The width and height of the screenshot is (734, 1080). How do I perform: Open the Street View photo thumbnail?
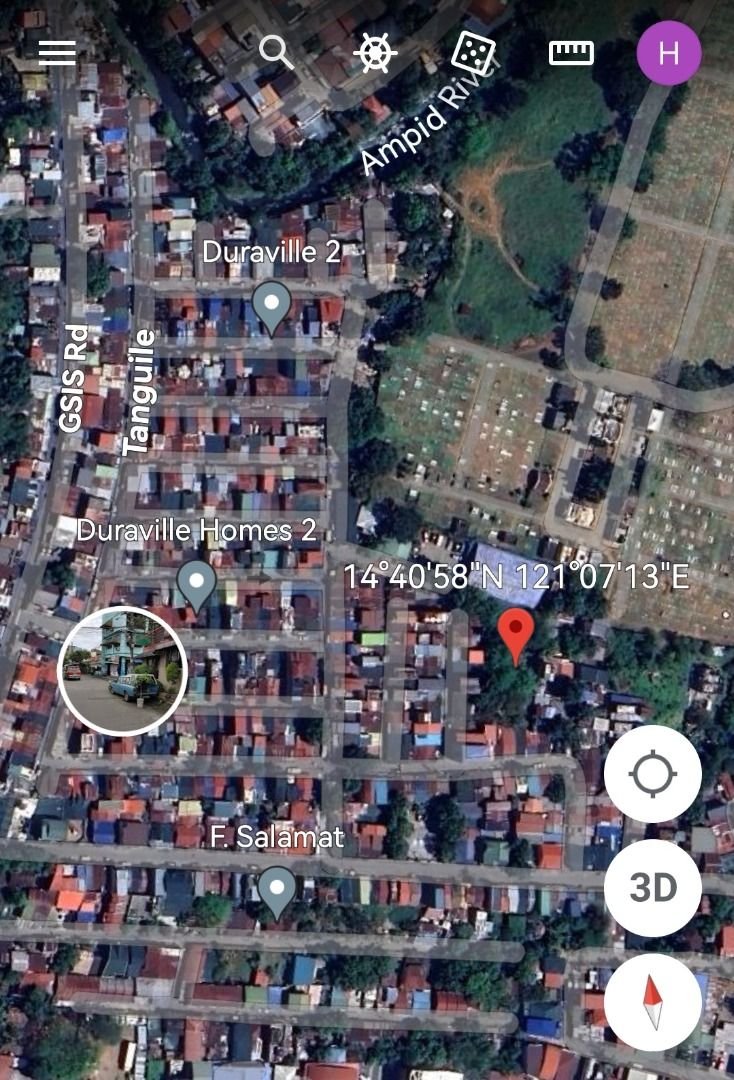click(123, 671)
